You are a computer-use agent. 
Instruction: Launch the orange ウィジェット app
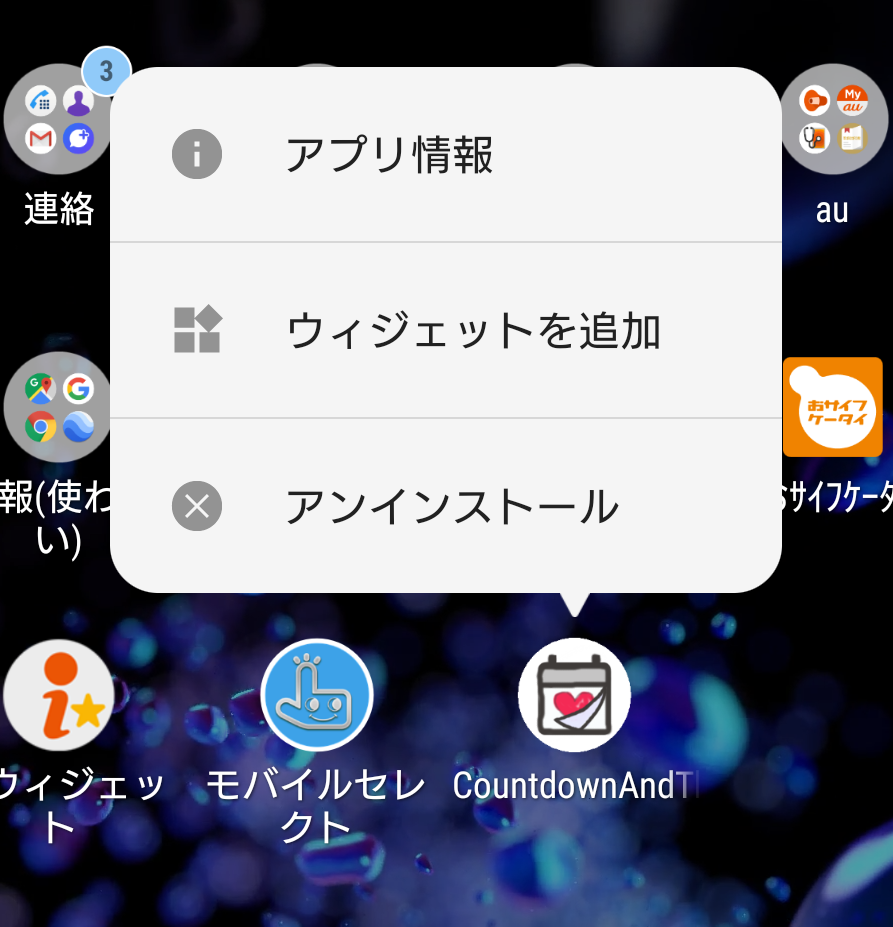(58, 695)
